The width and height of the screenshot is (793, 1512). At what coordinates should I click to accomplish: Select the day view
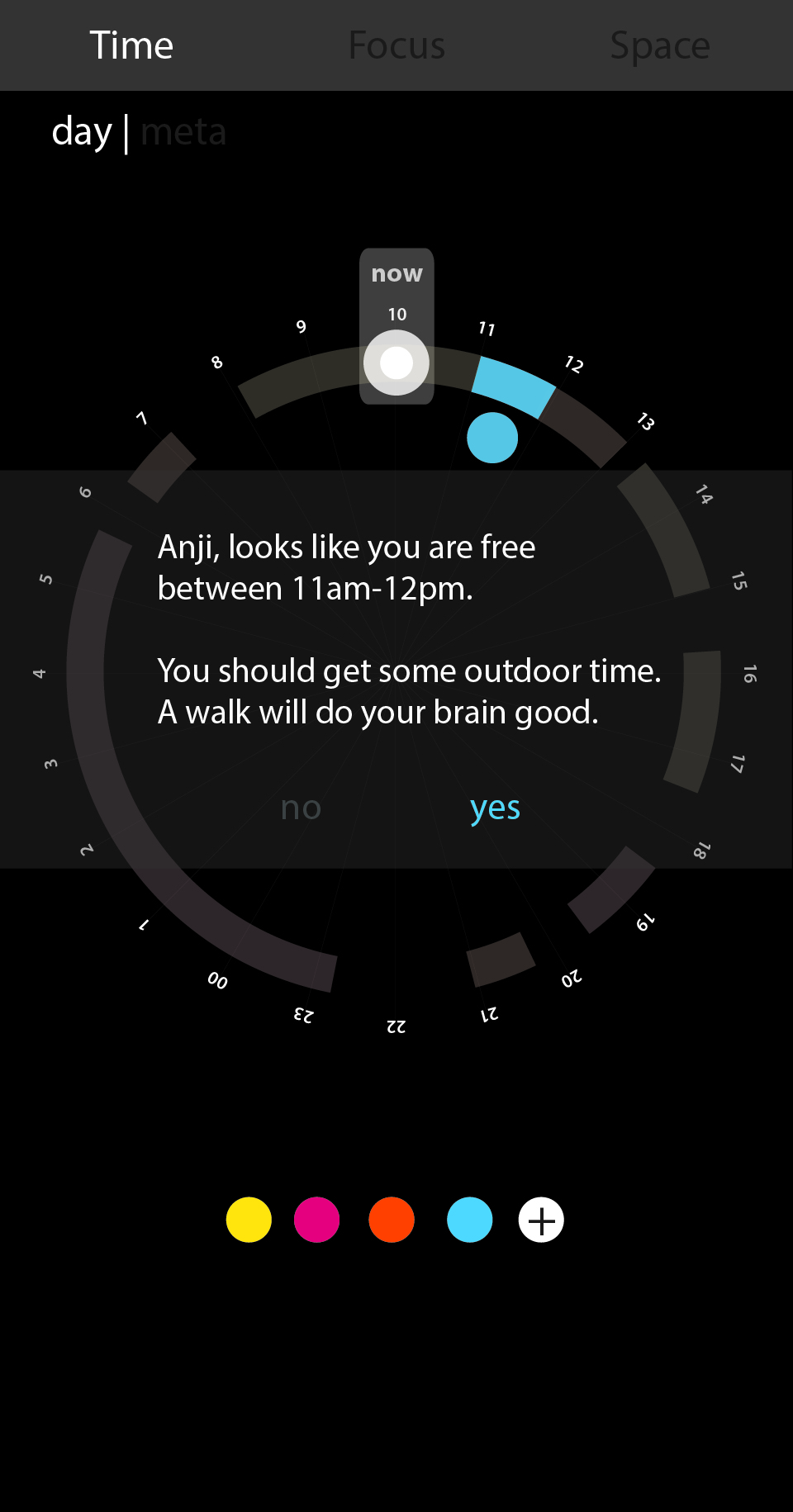[x=81, y=132]
